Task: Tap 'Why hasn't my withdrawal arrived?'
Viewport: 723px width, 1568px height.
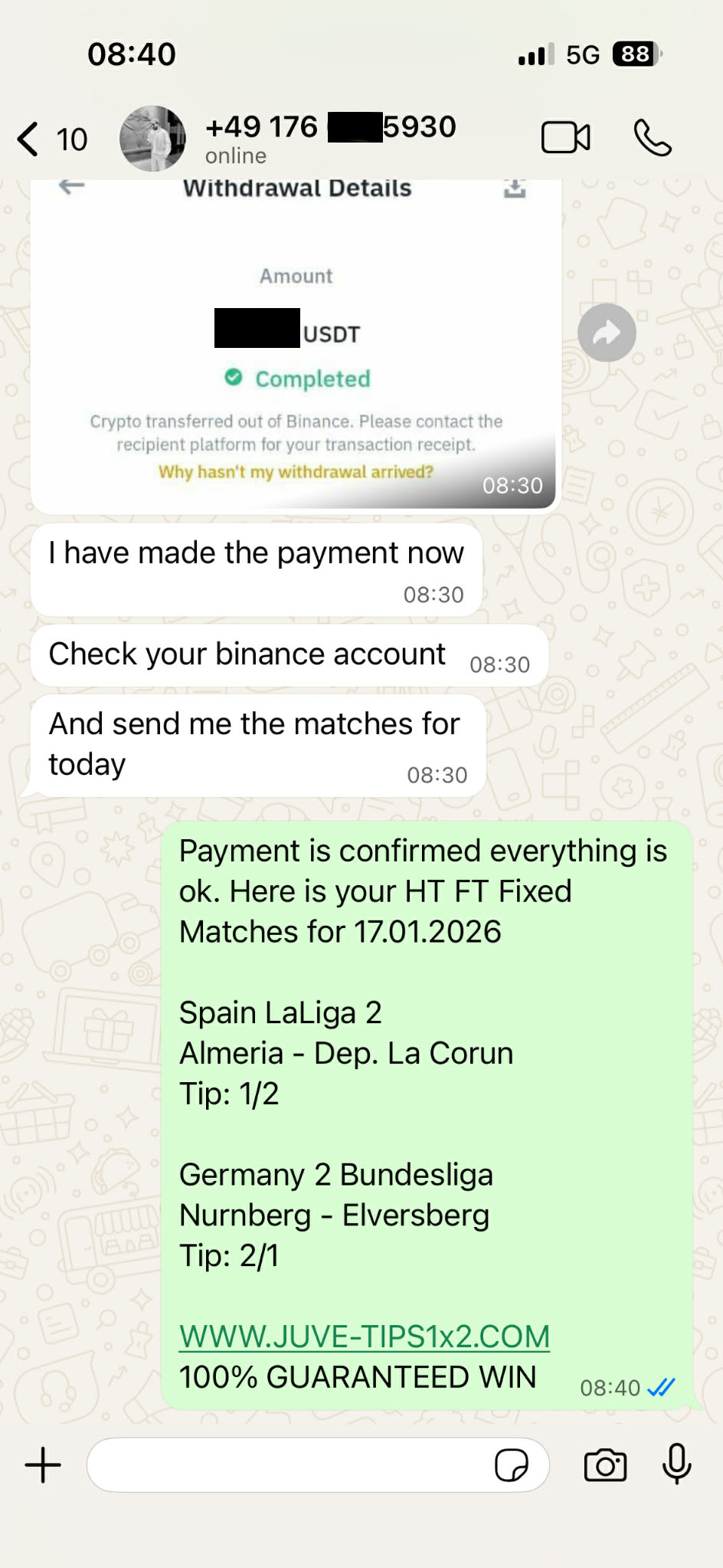Action: (296, 471)
